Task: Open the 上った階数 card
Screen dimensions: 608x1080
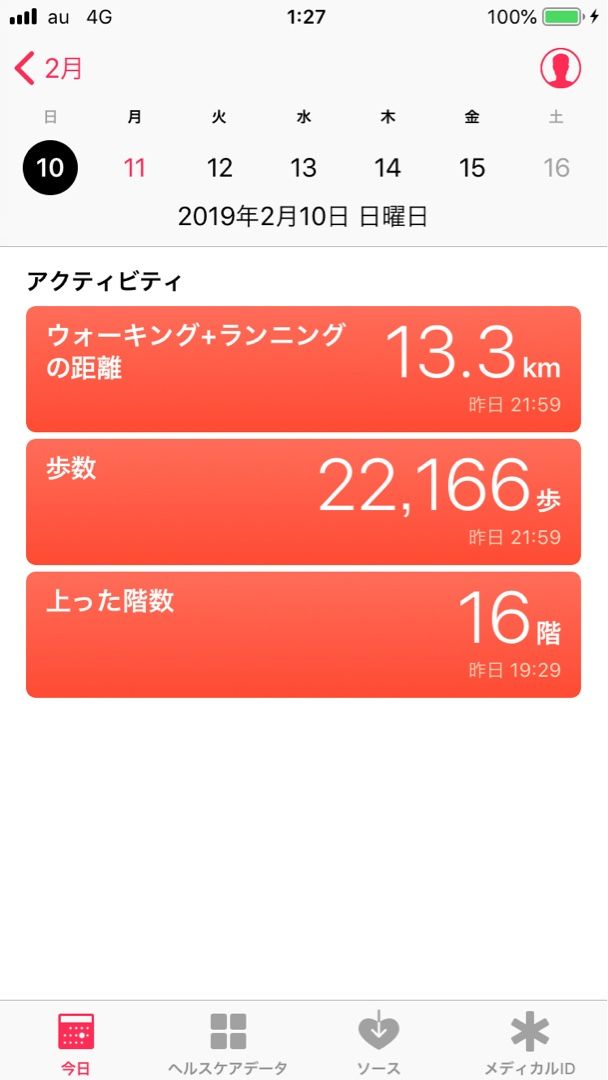Action: click(303, 635)
